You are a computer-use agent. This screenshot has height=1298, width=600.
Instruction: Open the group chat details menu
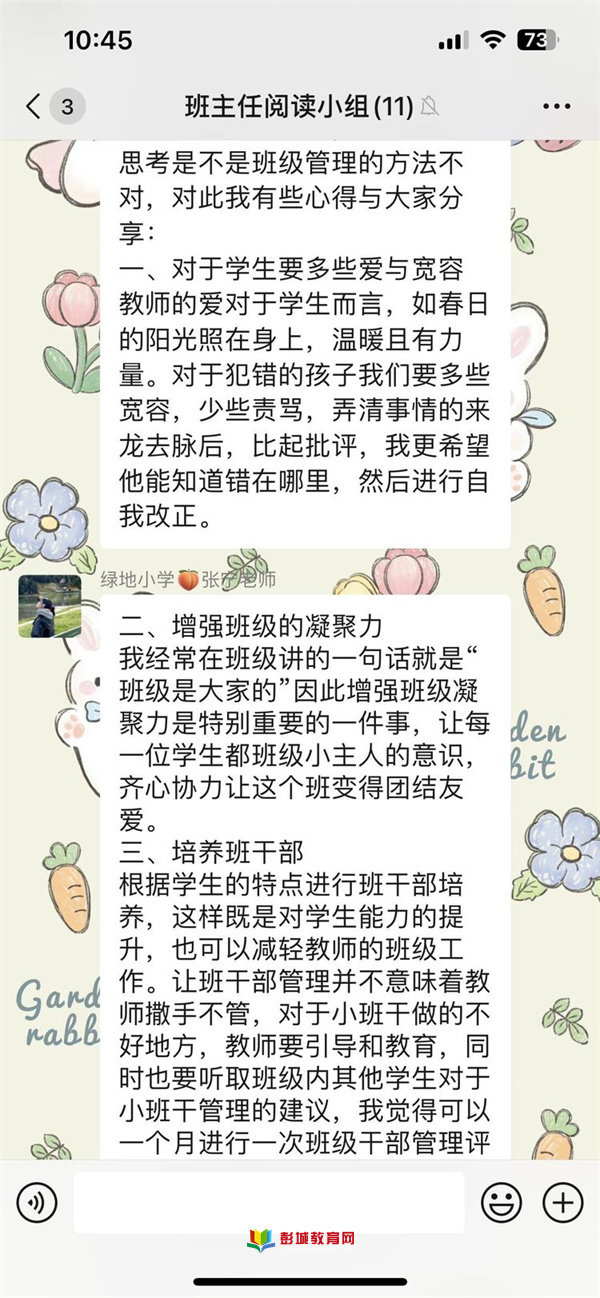point(556,106)
